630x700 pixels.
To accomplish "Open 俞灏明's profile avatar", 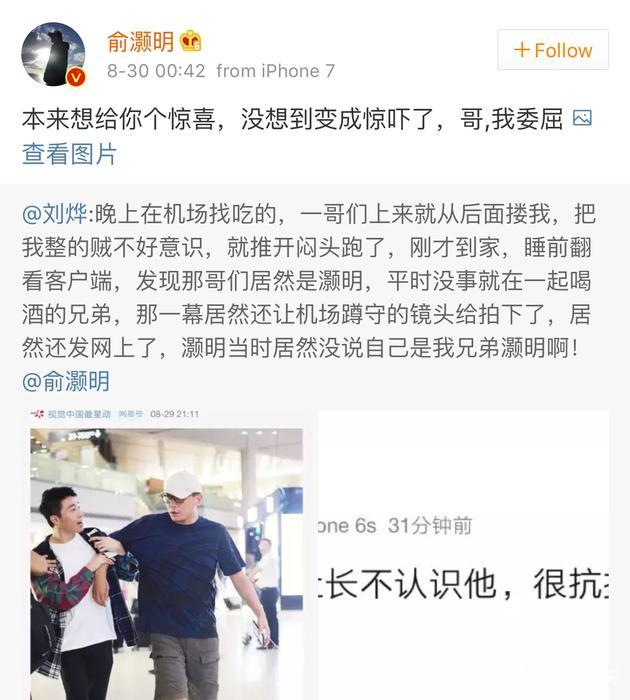I will pyautogui.click(x=53, y=54).
